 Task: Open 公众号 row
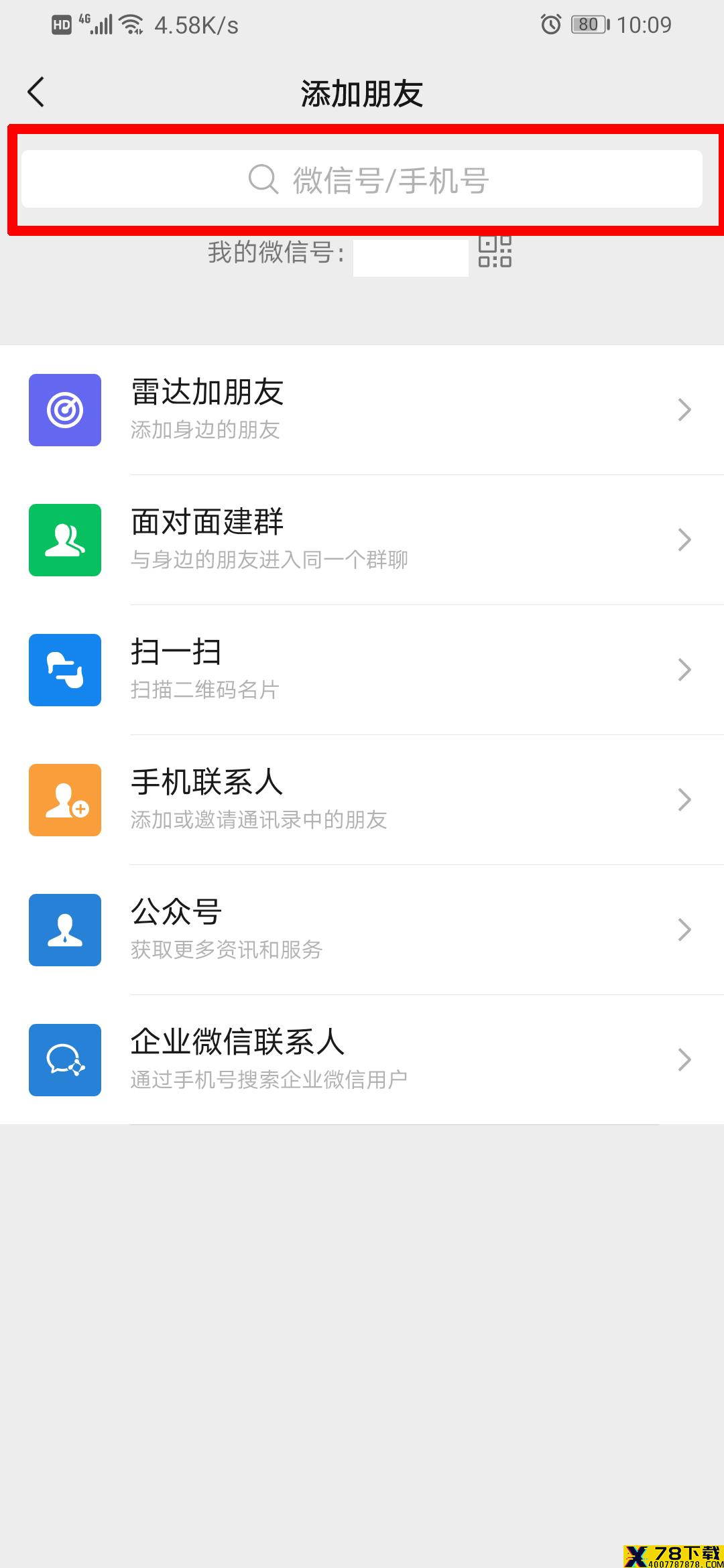pos(362,930)
